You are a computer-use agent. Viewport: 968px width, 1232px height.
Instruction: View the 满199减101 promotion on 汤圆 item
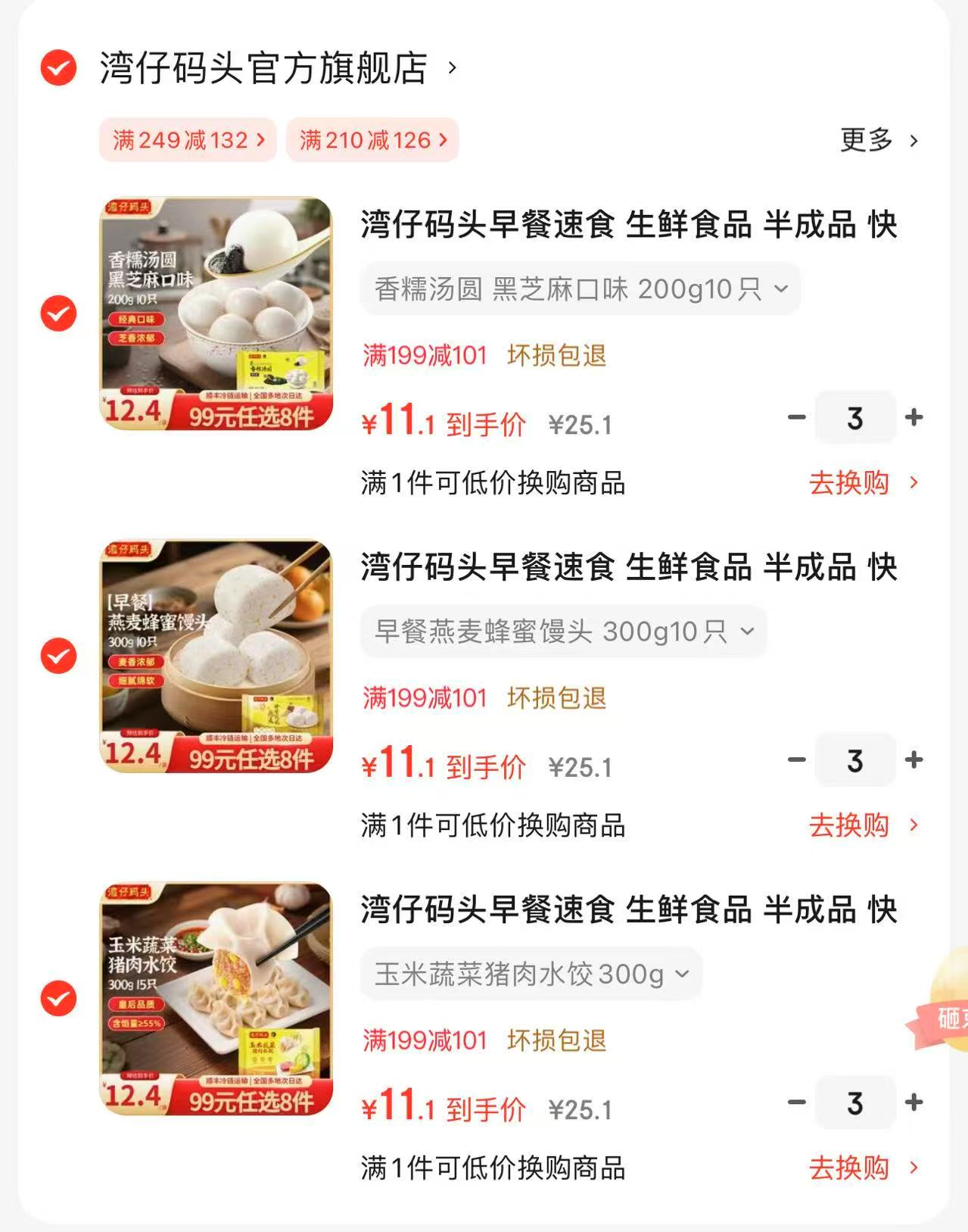click(x=424, y=357)
